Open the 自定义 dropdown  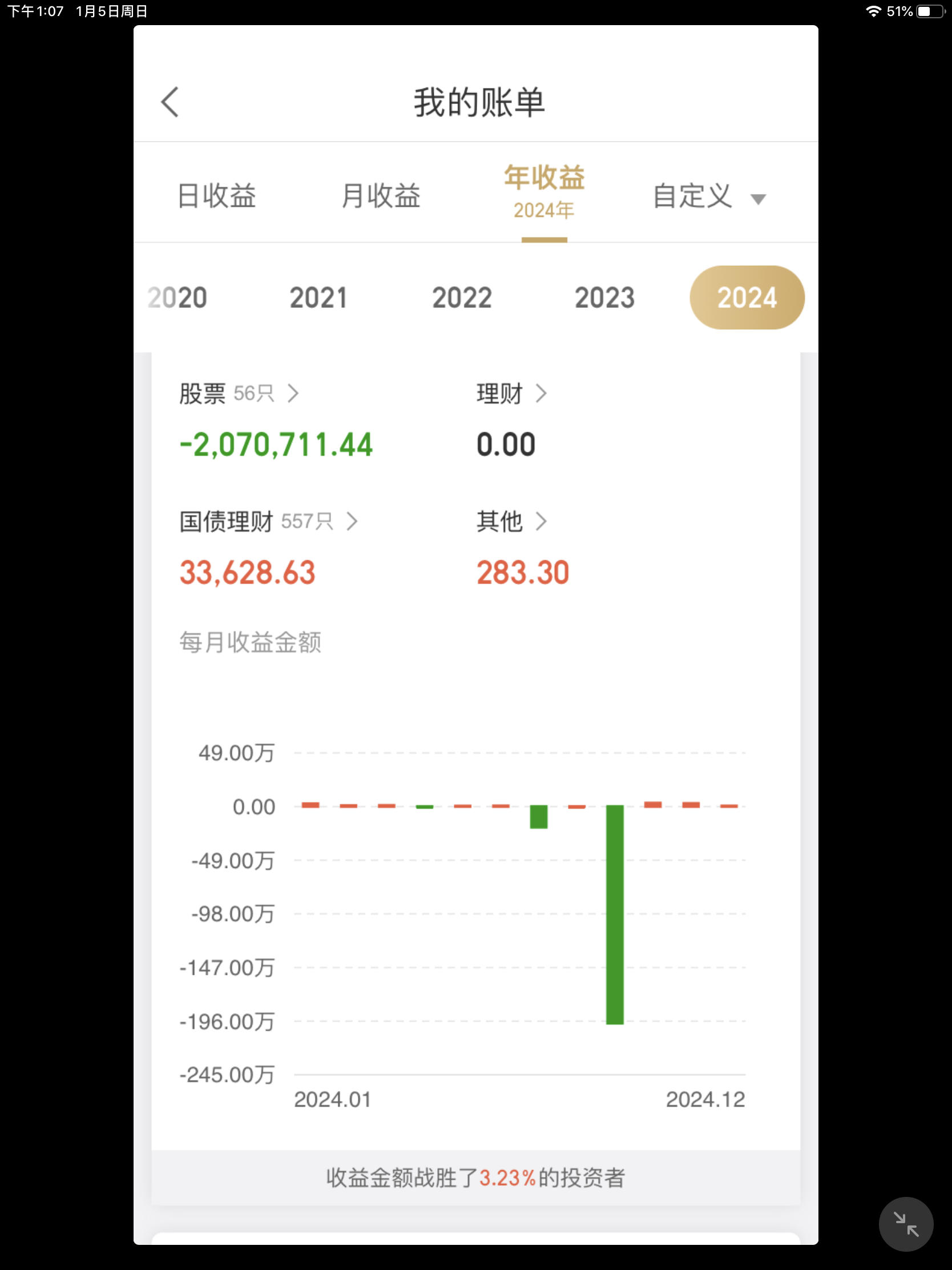click(x=709, y=197)
